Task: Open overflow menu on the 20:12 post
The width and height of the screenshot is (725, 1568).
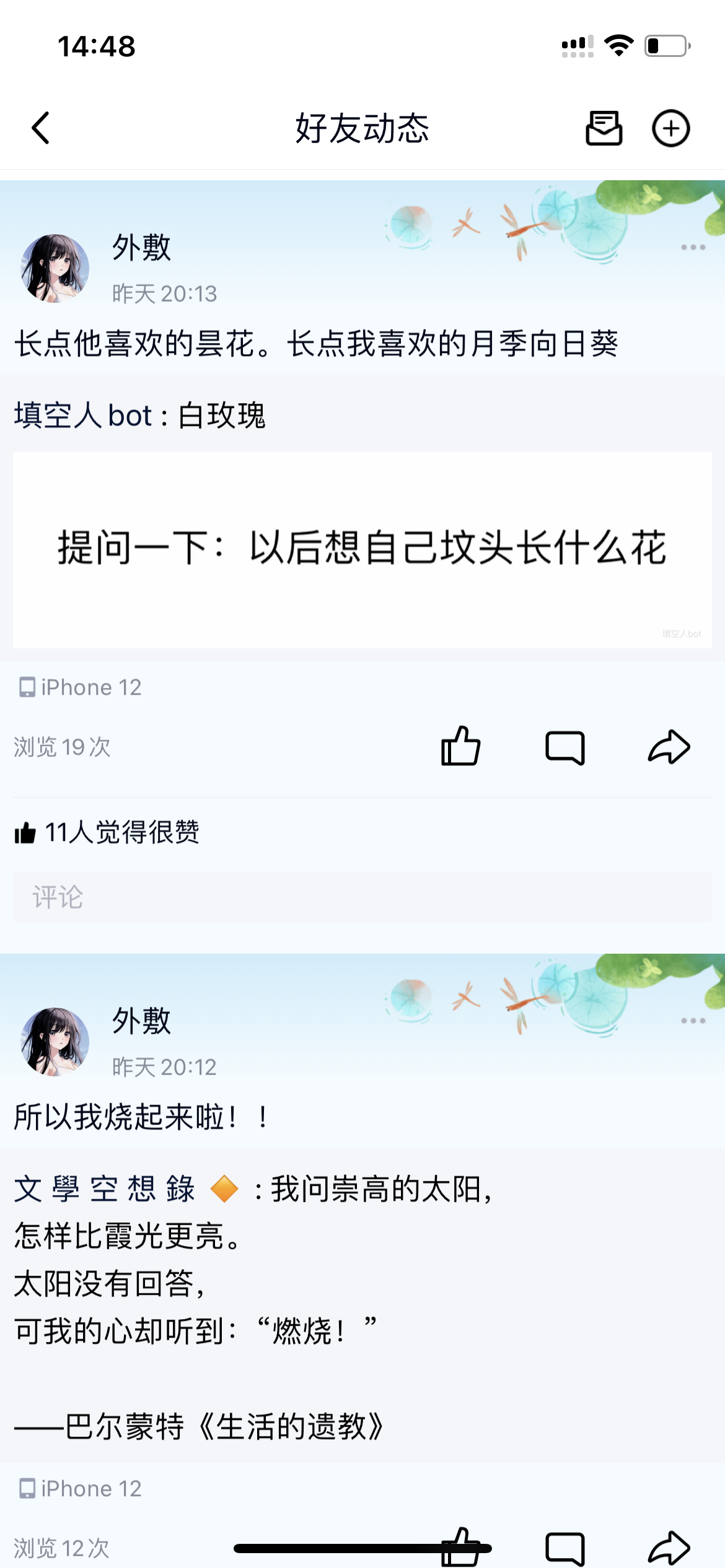Action: point(693,1021)
